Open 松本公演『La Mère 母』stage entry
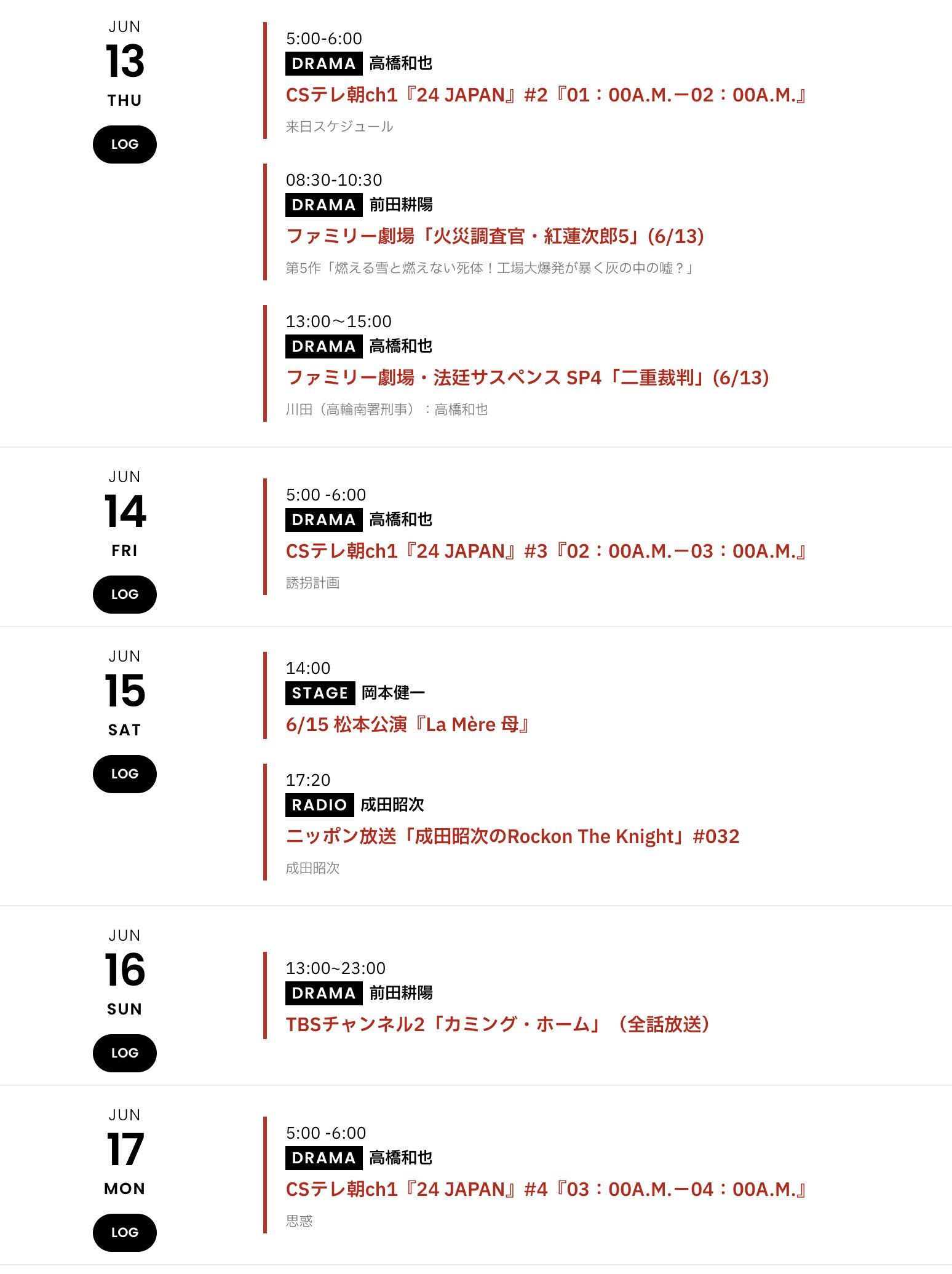Image resolution: width=952 pixels, height=1274 pixels. (407, 725)
